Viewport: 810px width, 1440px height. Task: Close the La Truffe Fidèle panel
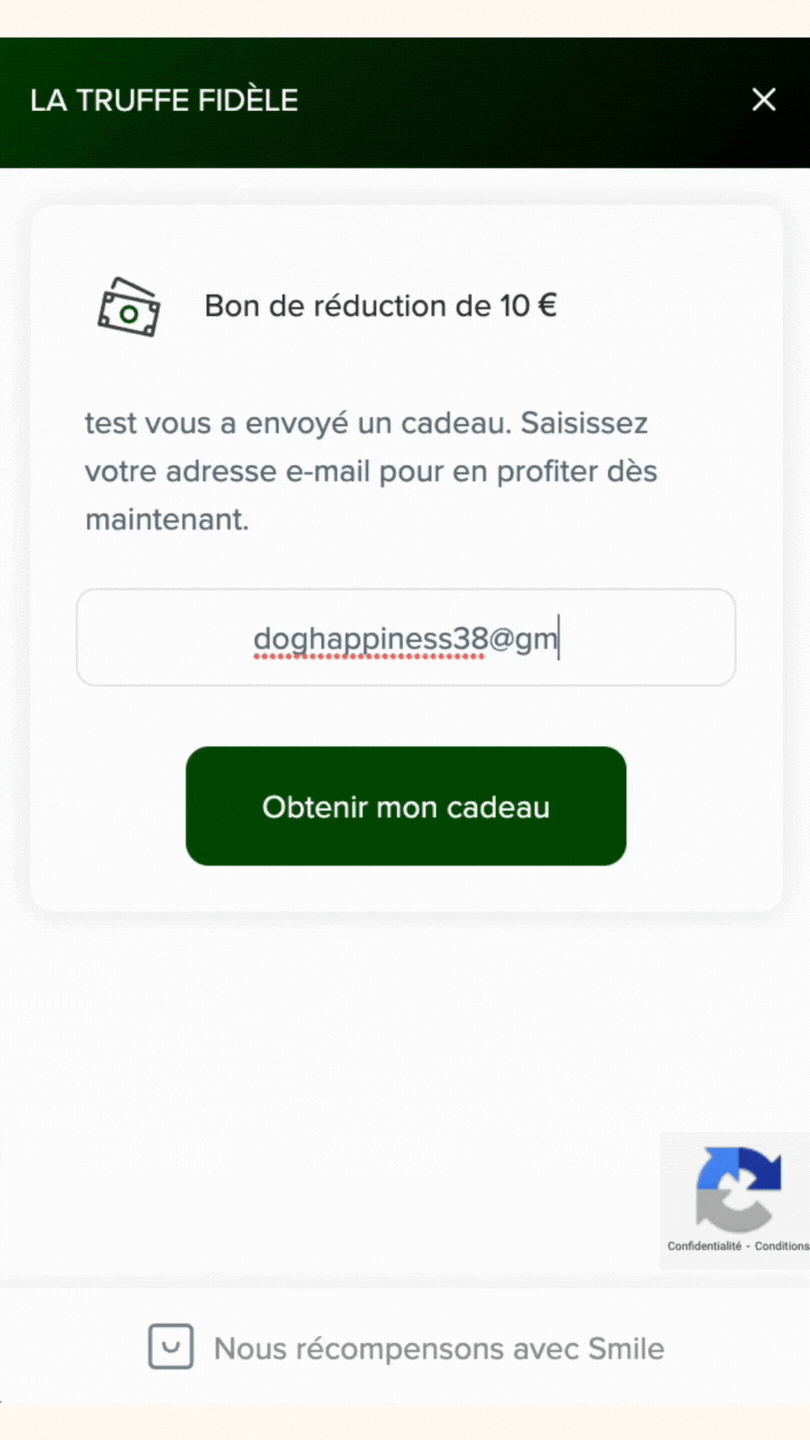coord(764,99)
